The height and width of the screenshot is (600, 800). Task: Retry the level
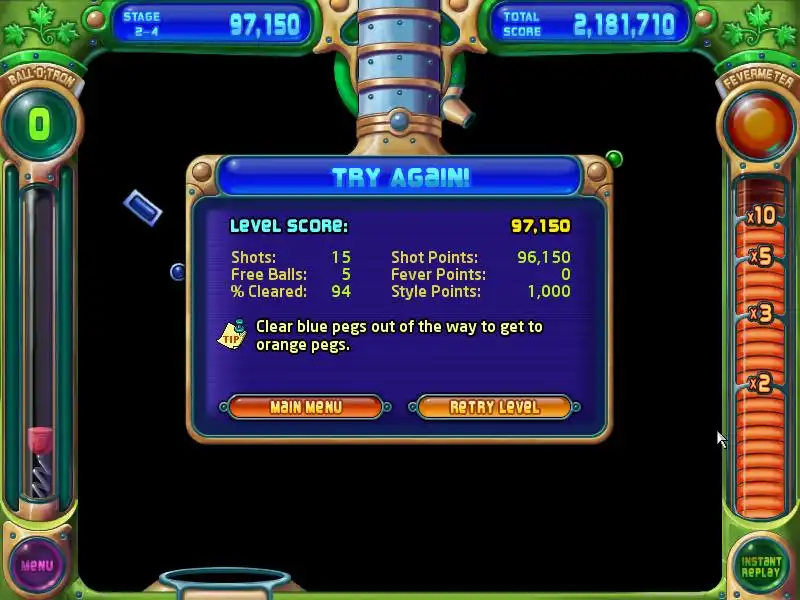494,407
